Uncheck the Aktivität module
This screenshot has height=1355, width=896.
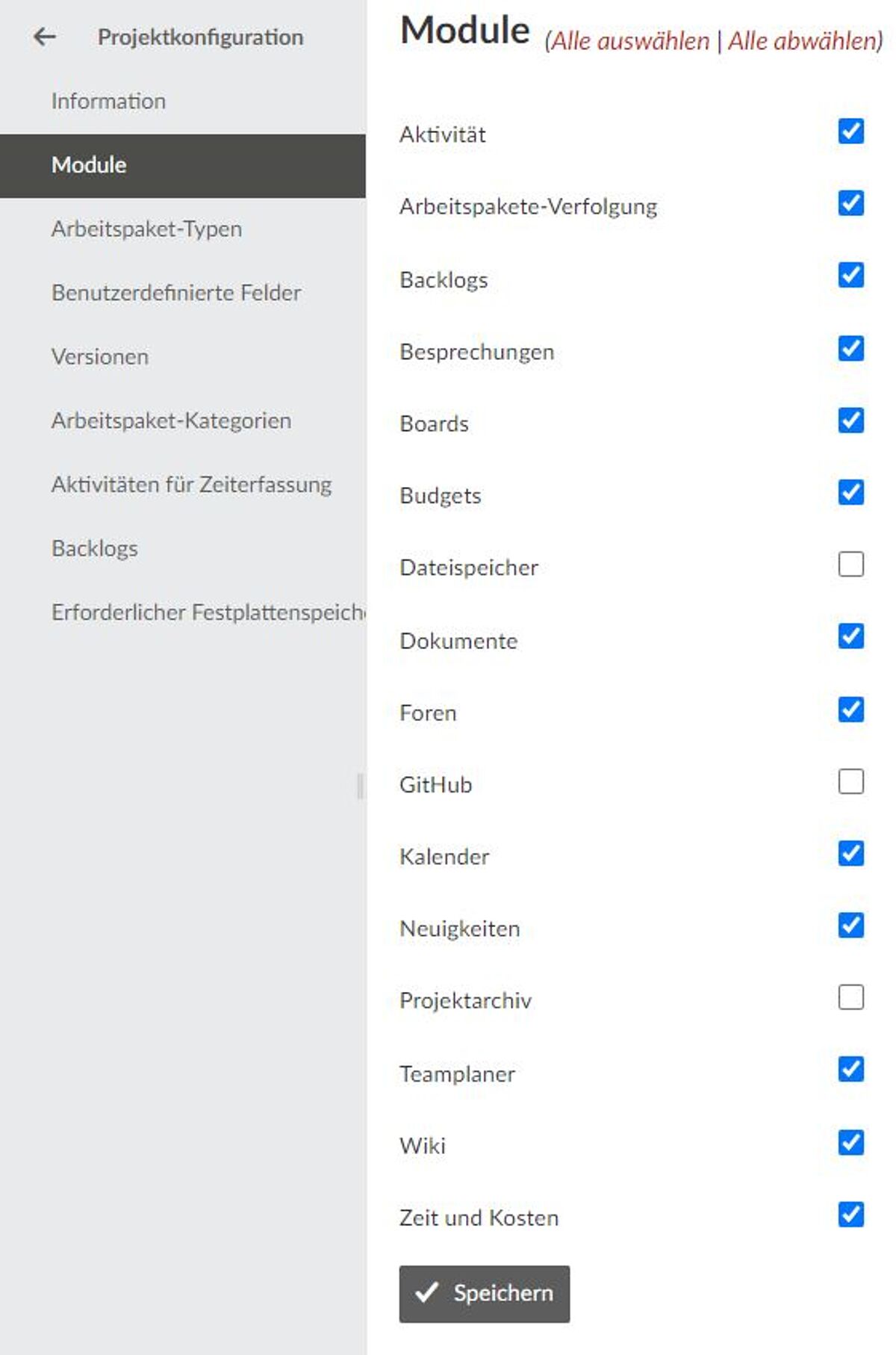coord(850,131)
